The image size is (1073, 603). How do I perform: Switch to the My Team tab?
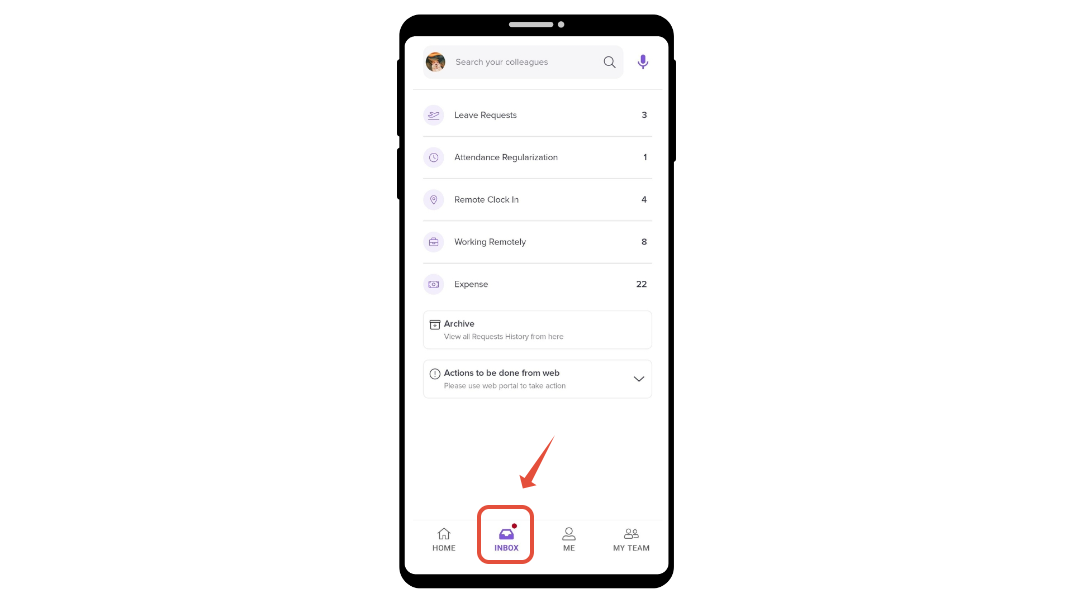(x=631, y=539)
